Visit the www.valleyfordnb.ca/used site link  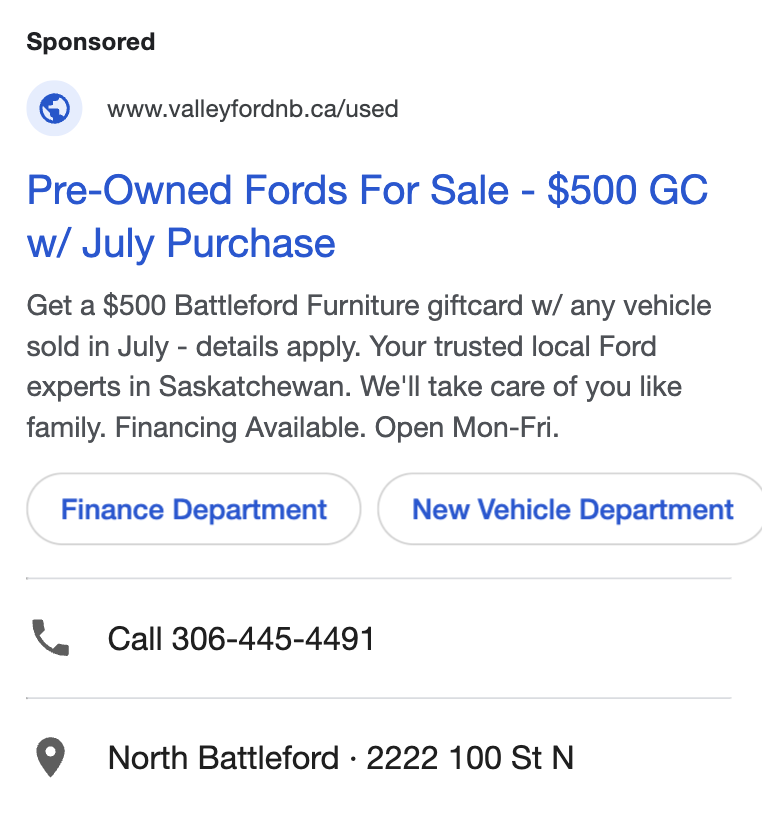pyautogui.click(x=252, y=108)
